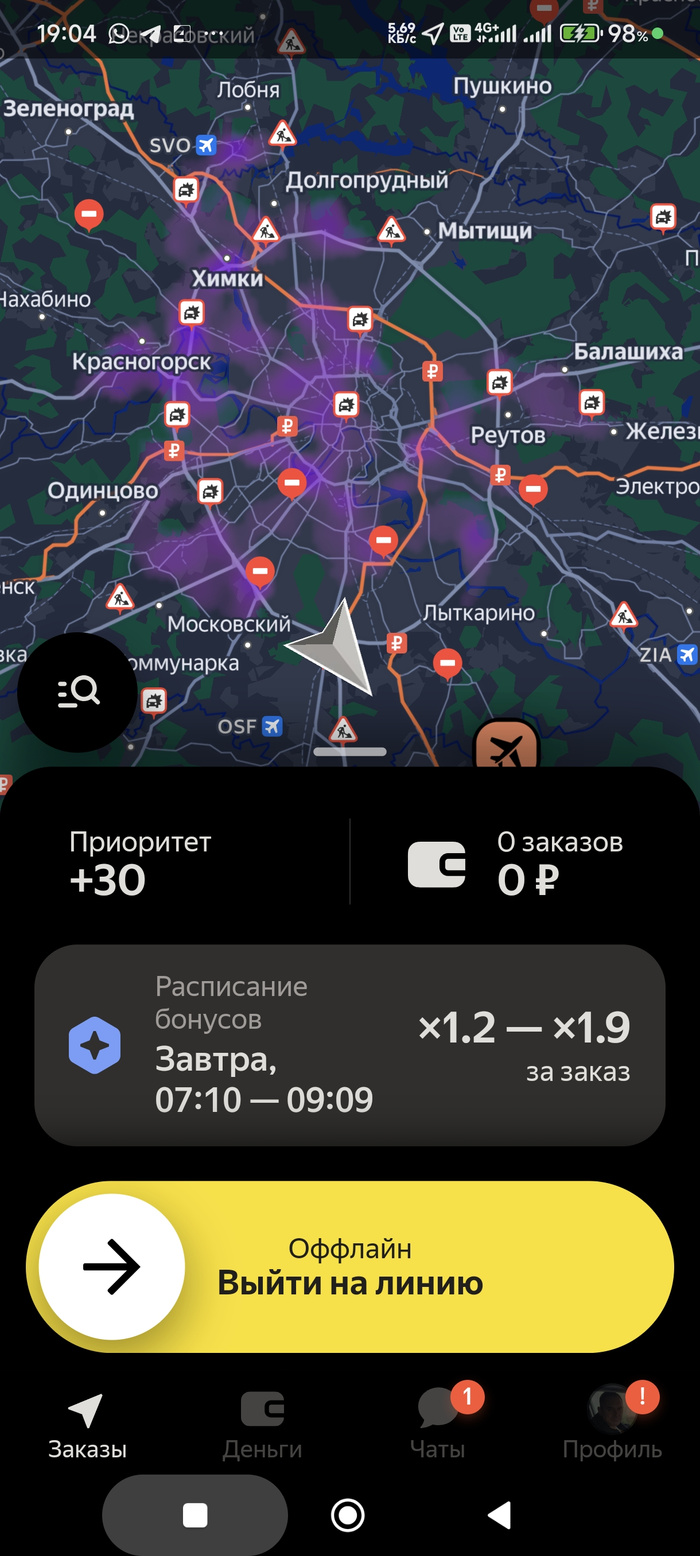Switch to the Заказы tab

point(87,1427)
